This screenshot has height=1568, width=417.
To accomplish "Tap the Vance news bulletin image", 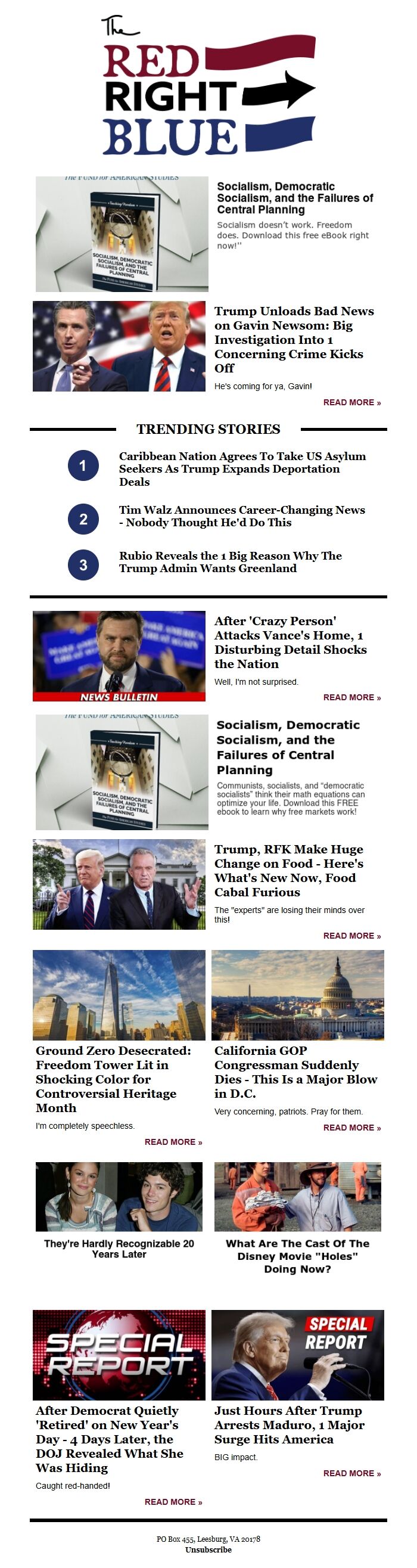I will 119,656.
